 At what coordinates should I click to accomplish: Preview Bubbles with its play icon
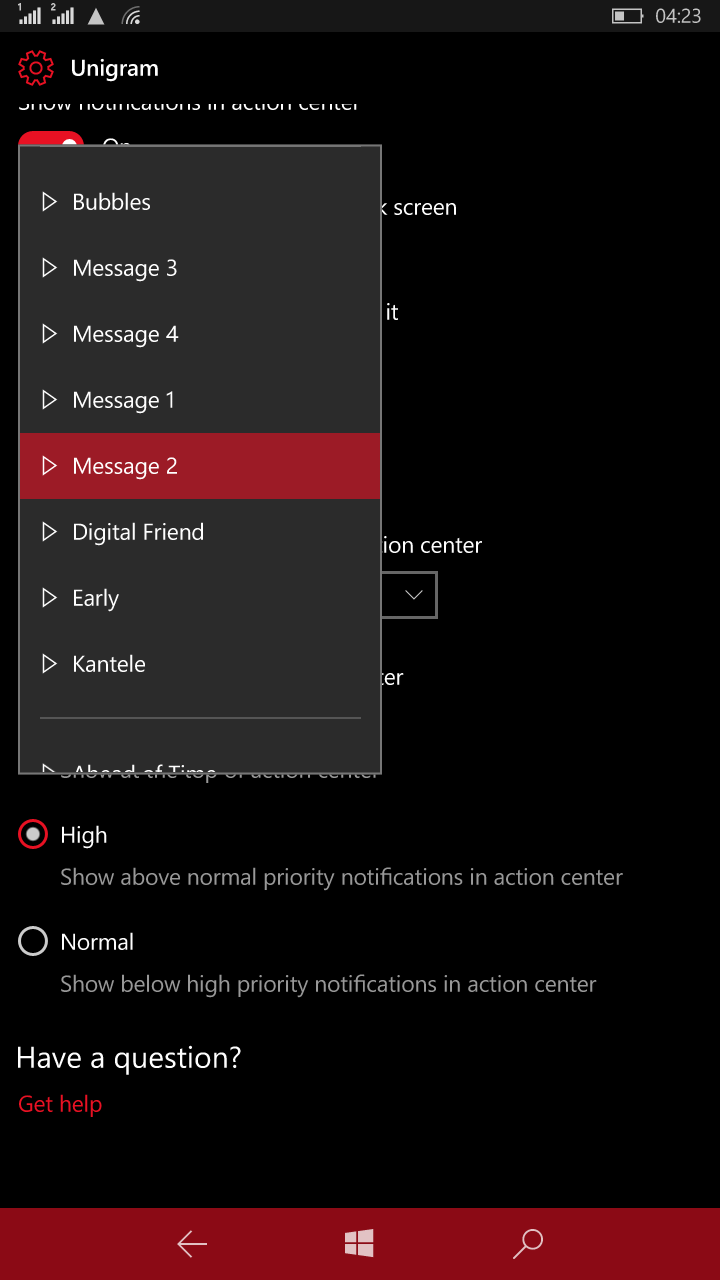48,202
